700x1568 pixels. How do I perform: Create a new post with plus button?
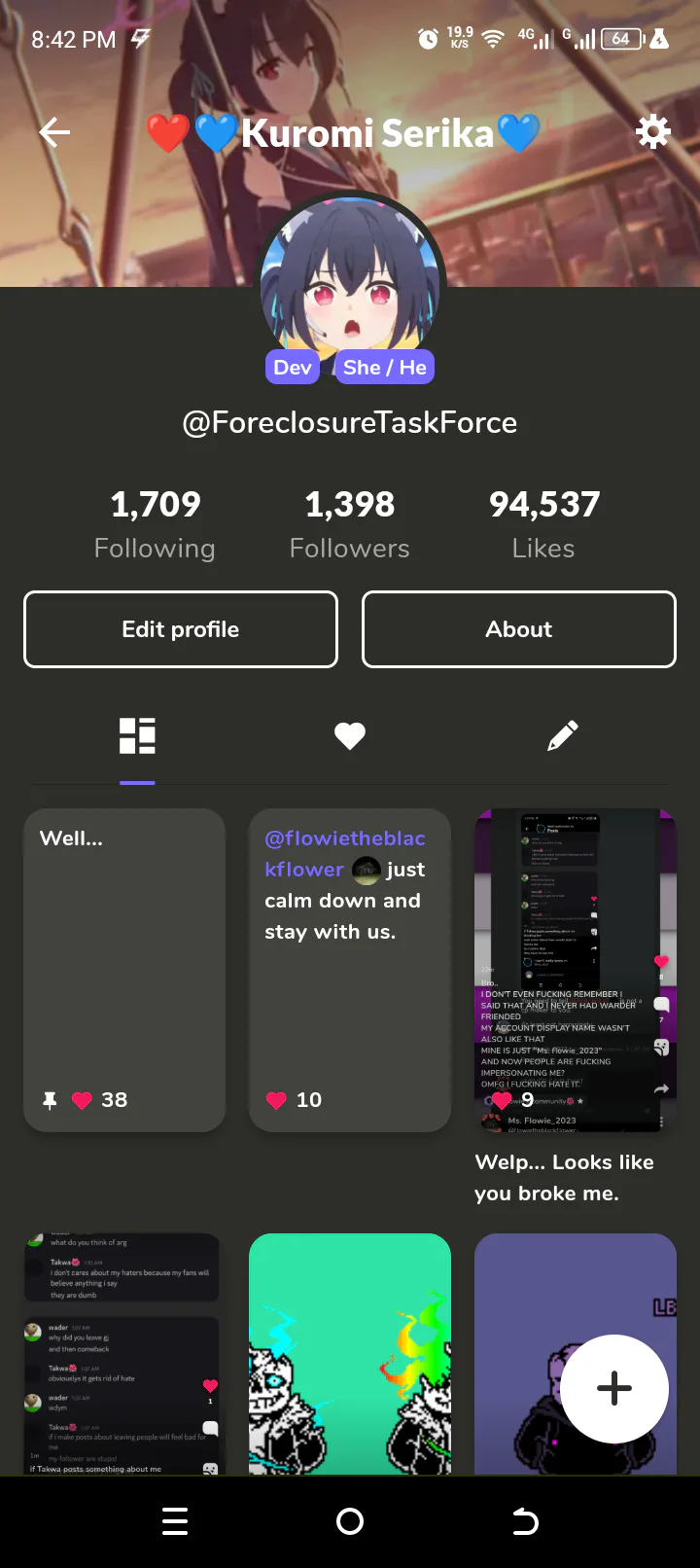click(x=614, y=1388)
